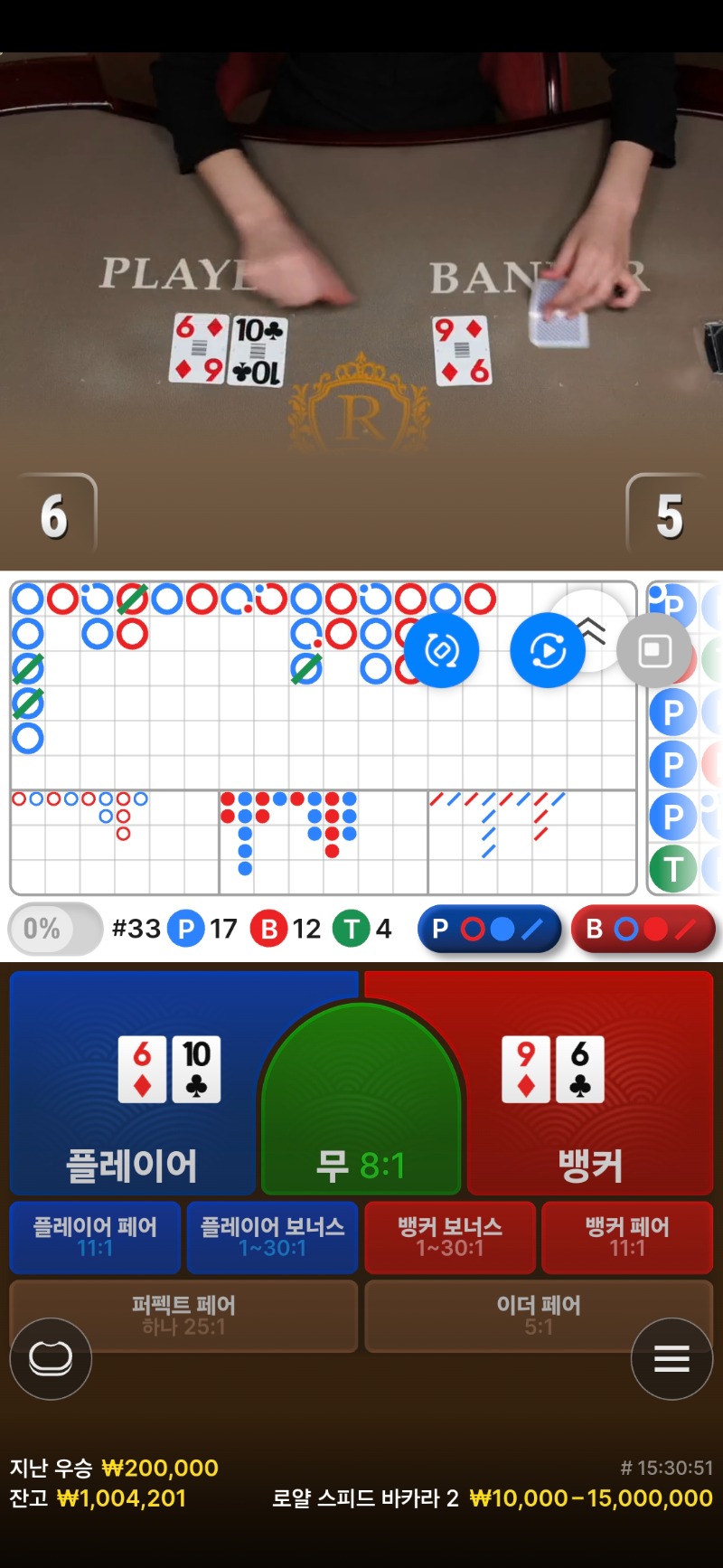Select 뱅커 보너스 side bet
The width and height of the screenshot is (723, 1568).
pos(450,1237)
